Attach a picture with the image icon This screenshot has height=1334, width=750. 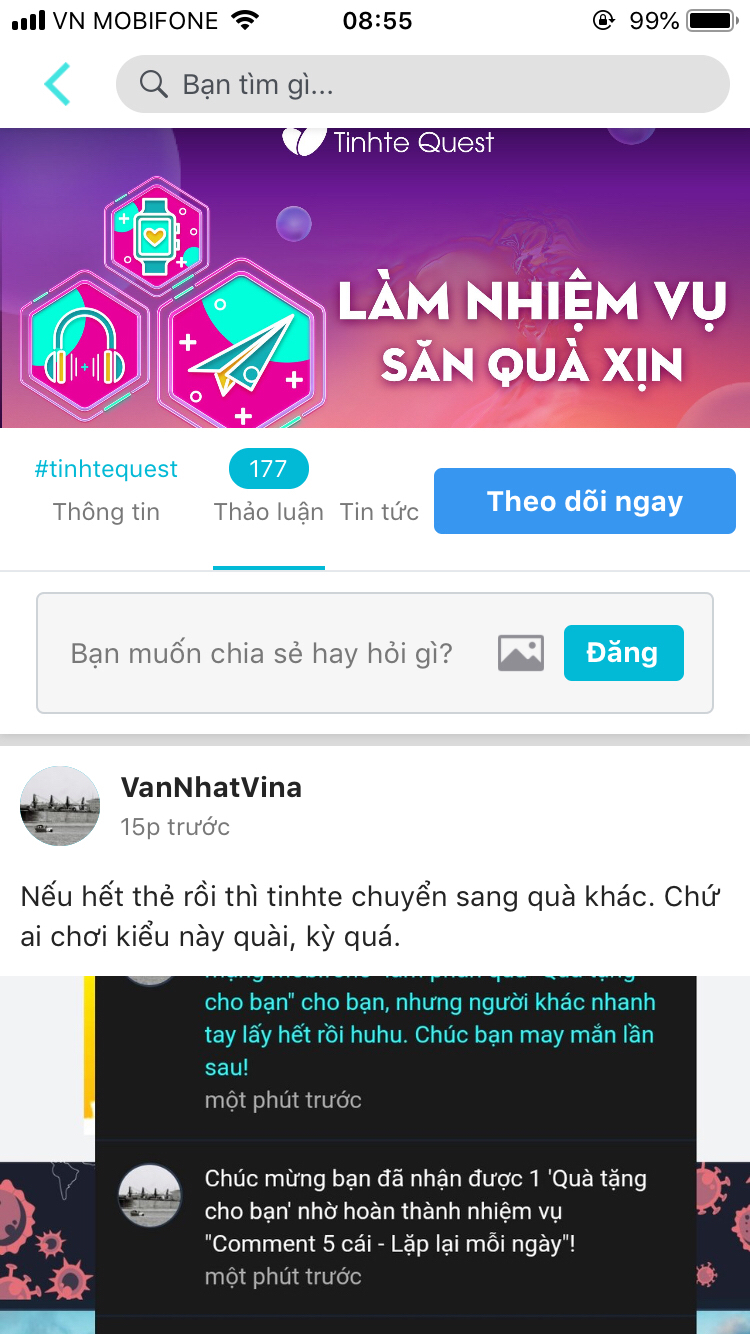click(x=521, y=653)
